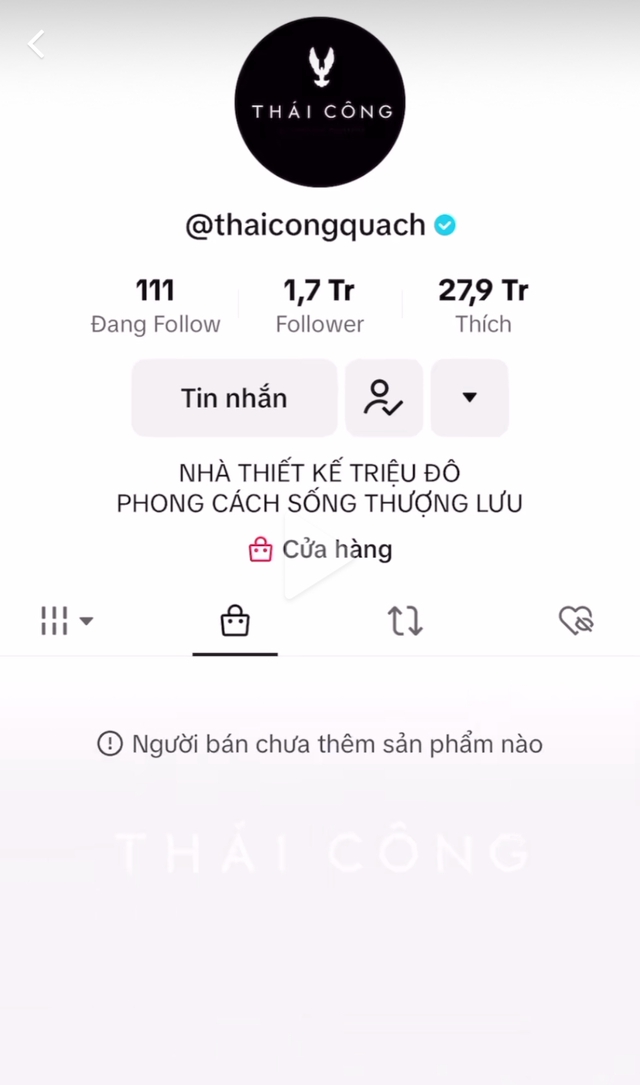Image resolution: width=640 pixels, height=1085 pixels.
Task: Open the following-status person icon button
Action: point(384,398)
